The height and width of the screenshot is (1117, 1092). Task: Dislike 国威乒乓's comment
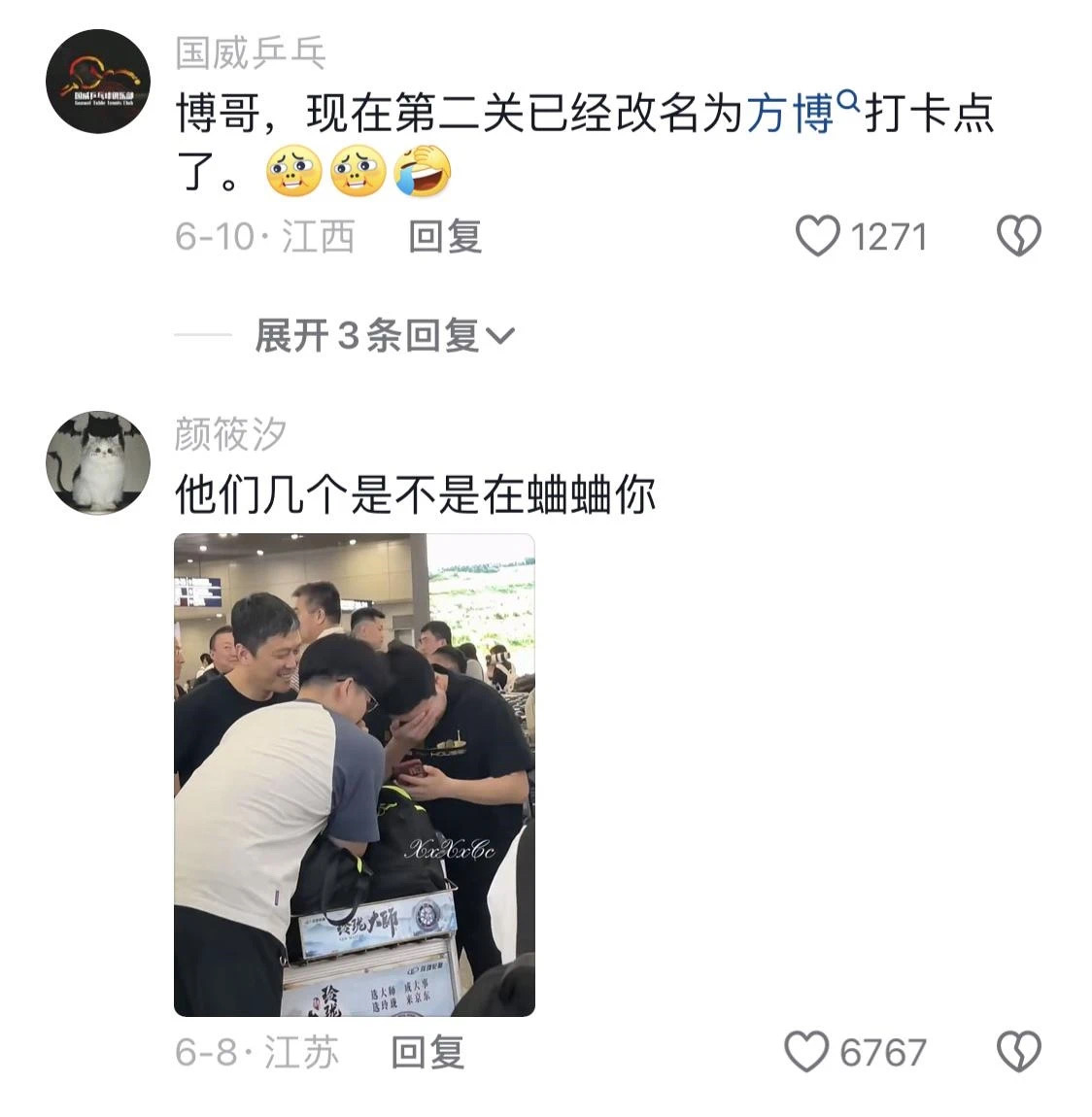(1019, 236)
